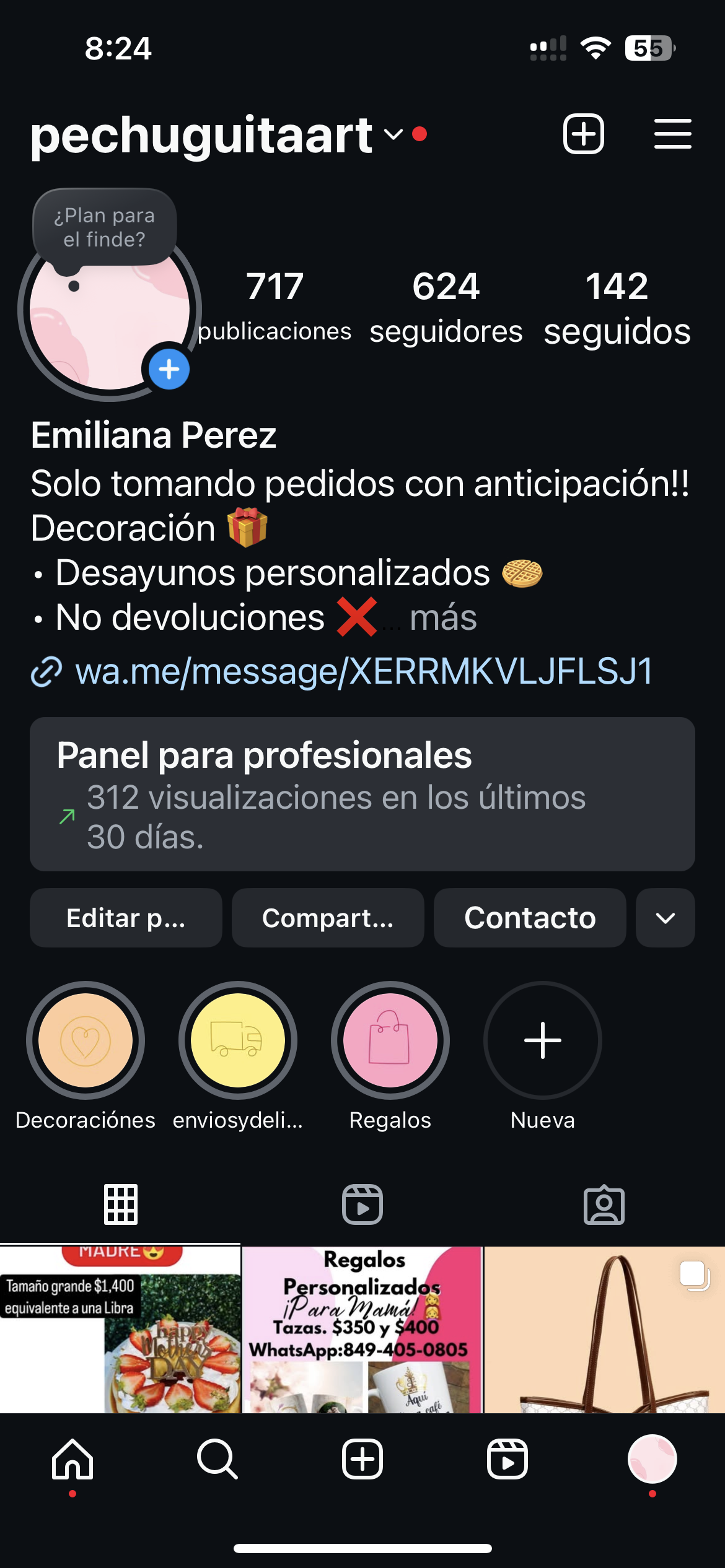The height and width of the screenshot is (1568, 725).
Task: View the 624 seguidores list
Action: [x=446, y=308]
